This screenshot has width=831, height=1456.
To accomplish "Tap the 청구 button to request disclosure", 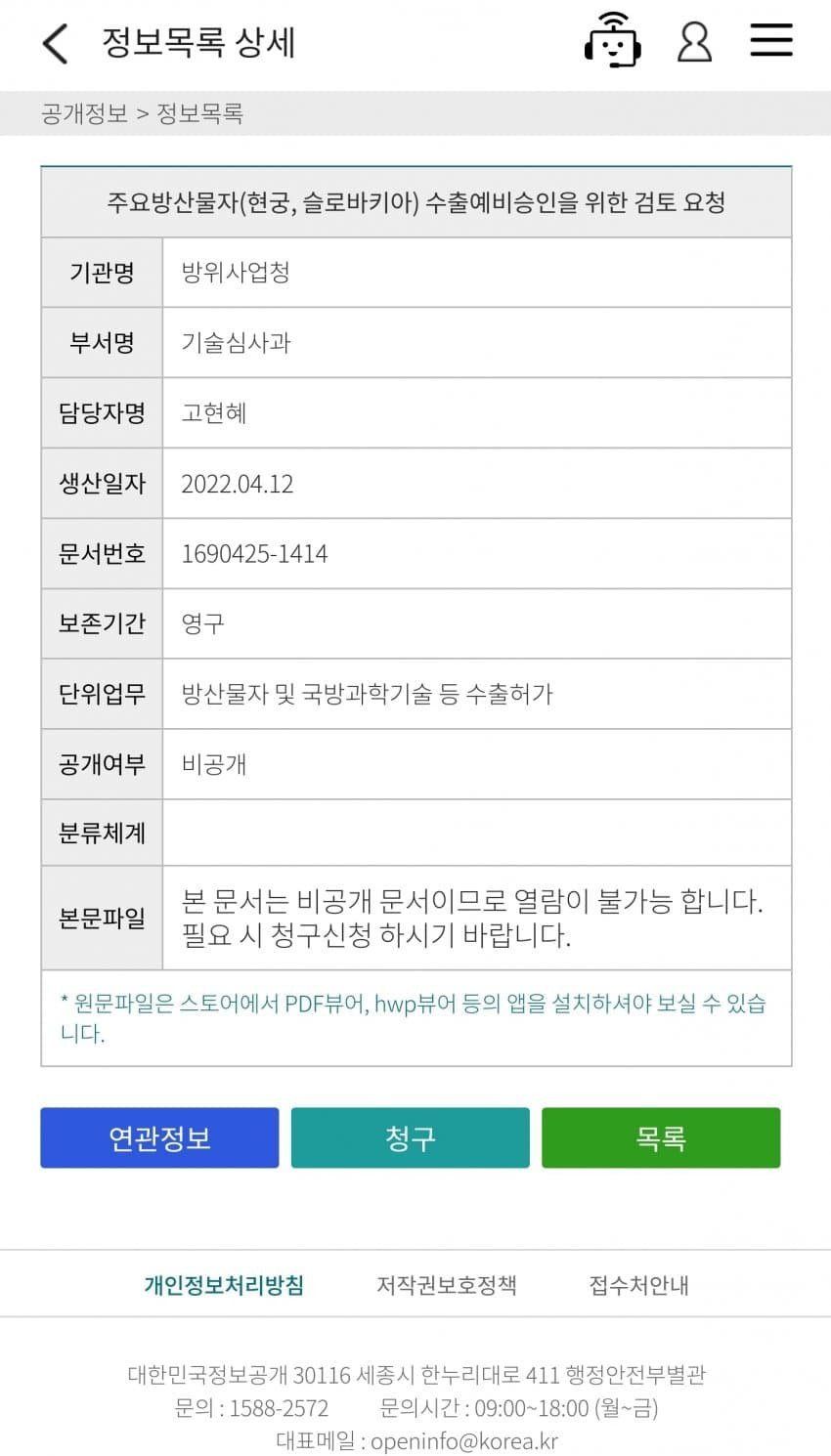I will (411, 1137).
